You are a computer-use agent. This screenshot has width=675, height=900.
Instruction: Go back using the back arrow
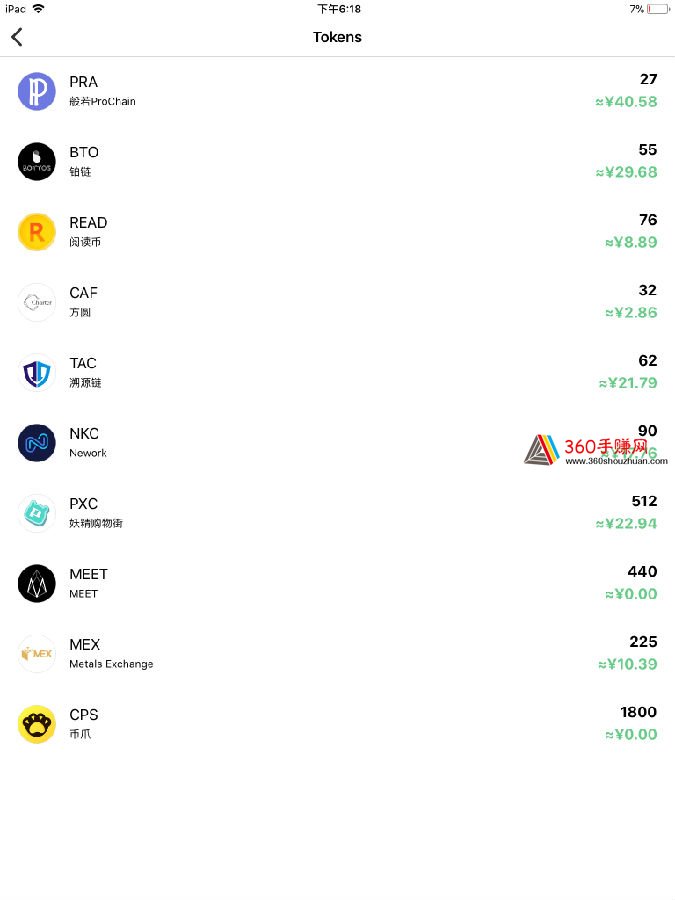coord(17,37)
